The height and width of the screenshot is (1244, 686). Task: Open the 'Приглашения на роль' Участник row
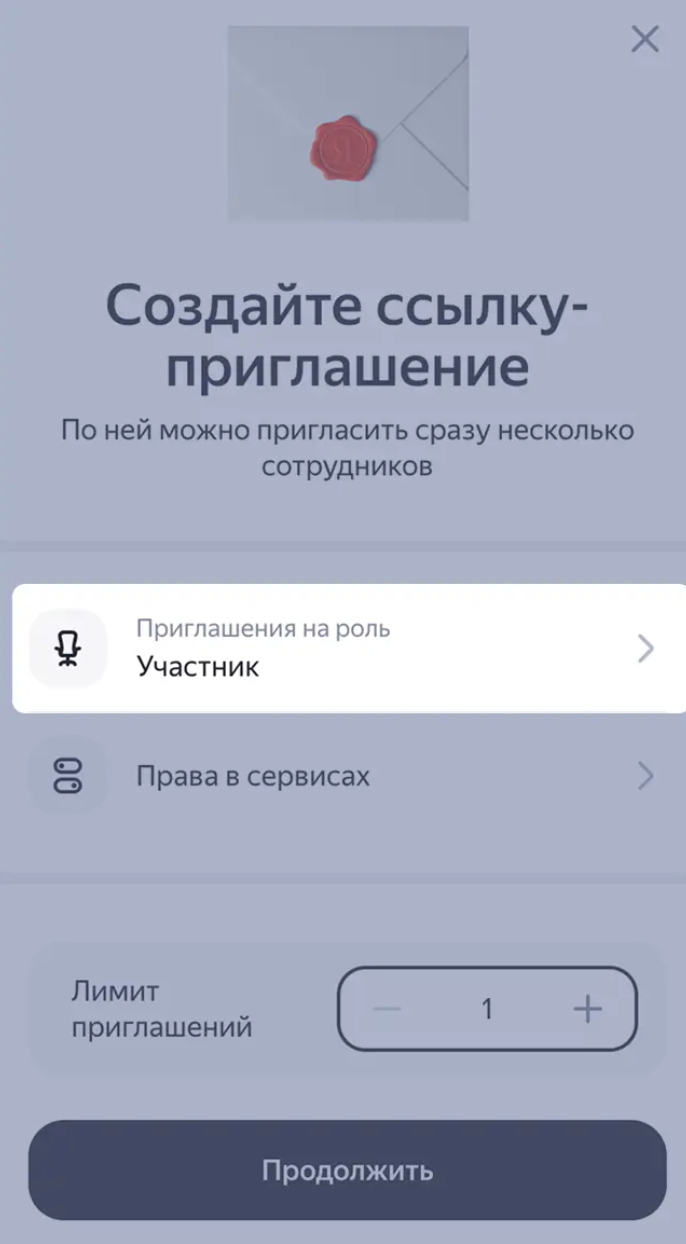[348, 648]
